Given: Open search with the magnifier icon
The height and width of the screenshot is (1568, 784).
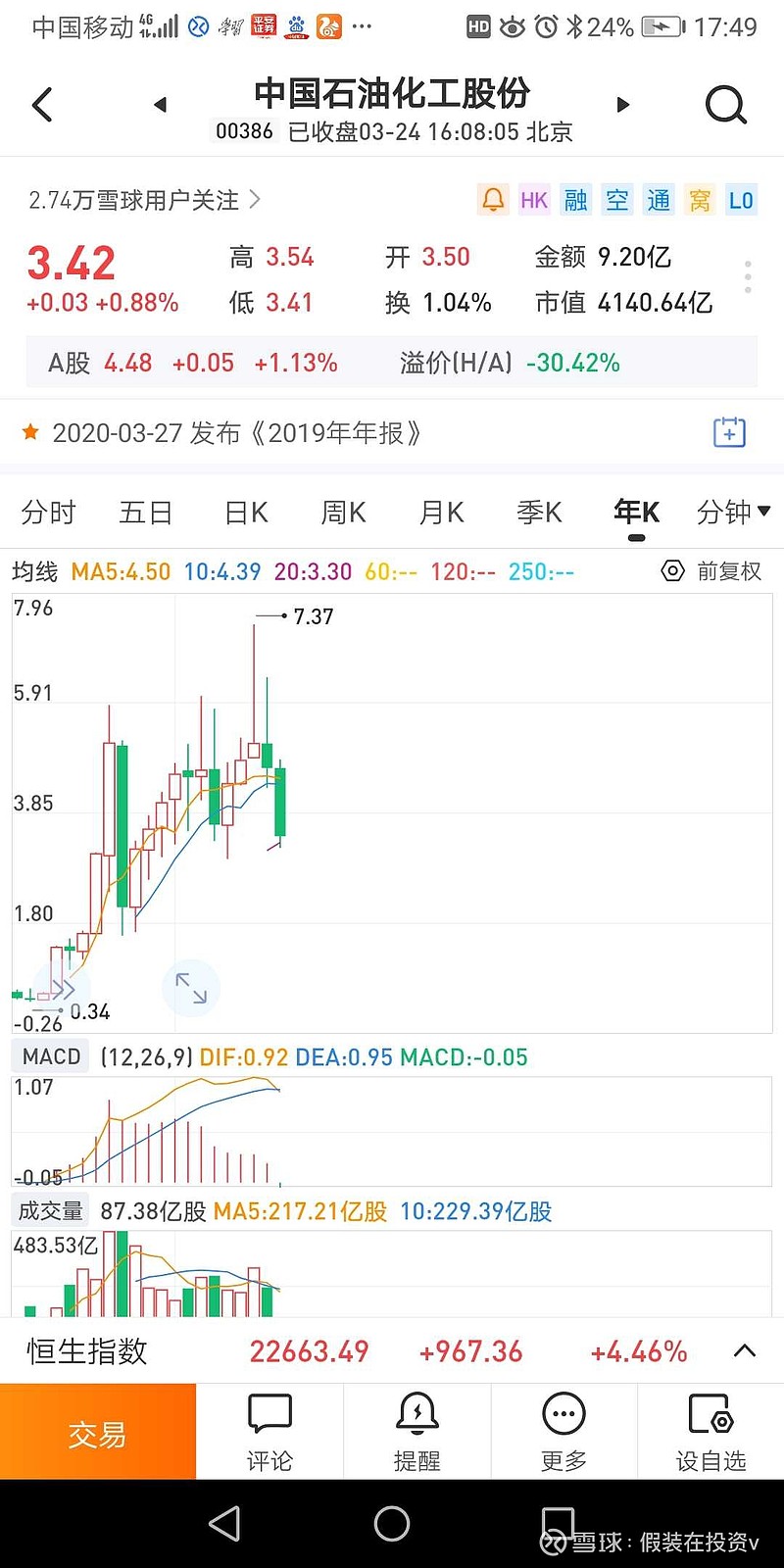Looking at the screenshot, I should click(725, 104).
